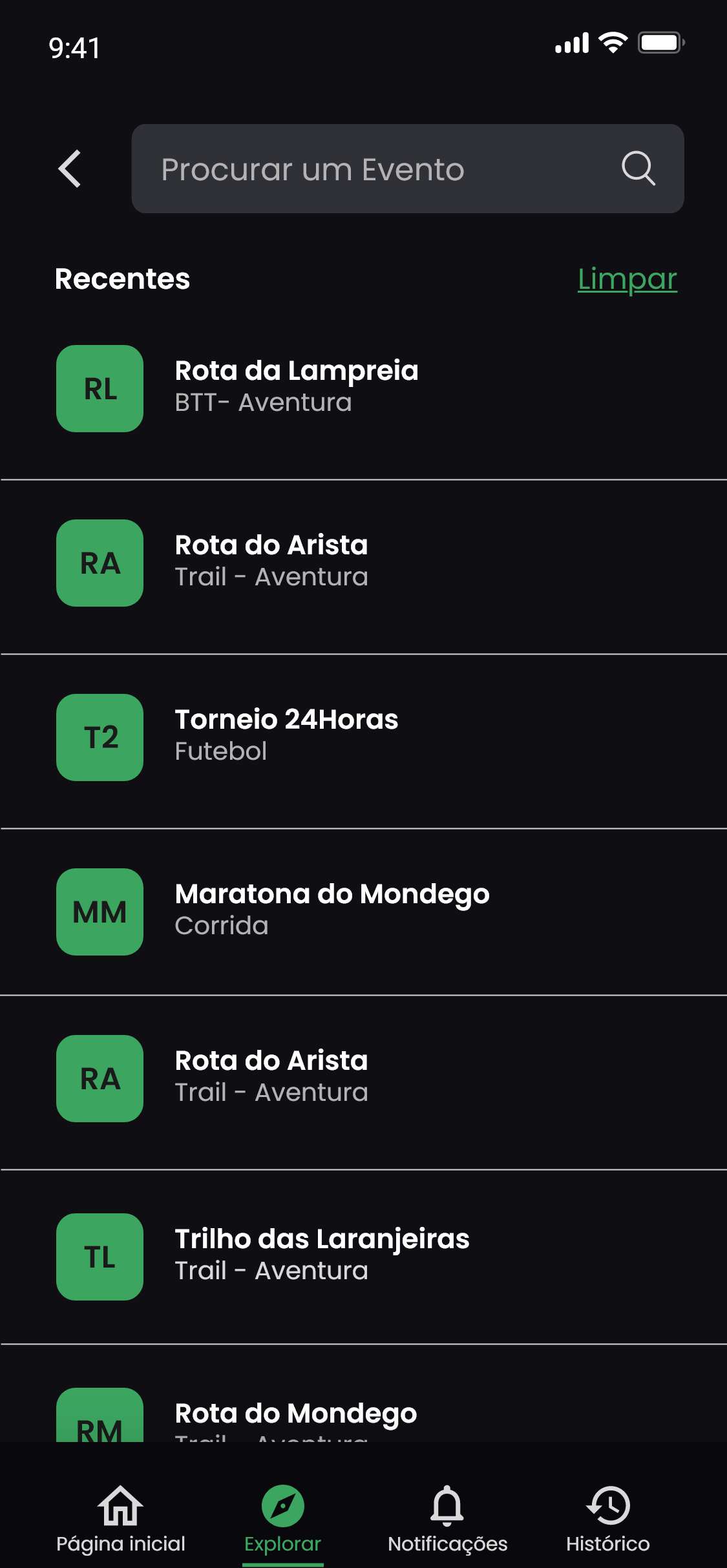
Task: Tap the T2 avatar for Torneio 24Horas
Action: pos(99,738)
